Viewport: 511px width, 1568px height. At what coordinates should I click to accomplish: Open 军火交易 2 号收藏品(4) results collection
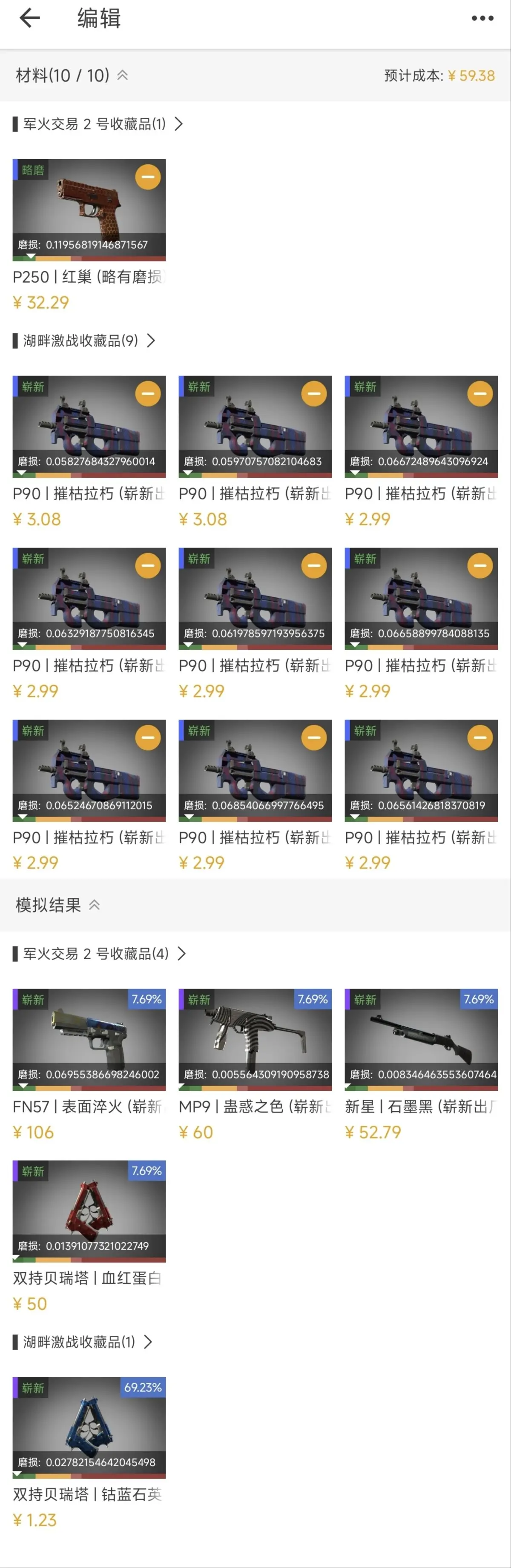click(99, 953)
